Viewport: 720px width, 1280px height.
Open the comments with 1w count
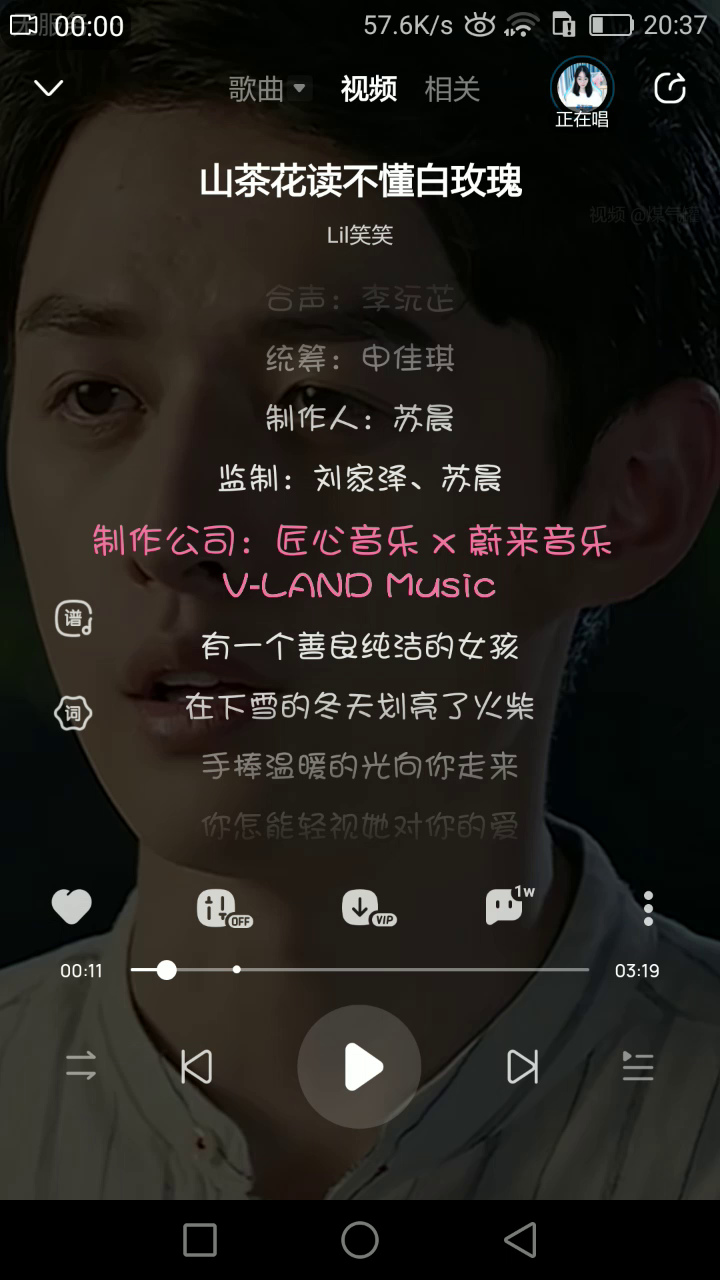(507, 907)
